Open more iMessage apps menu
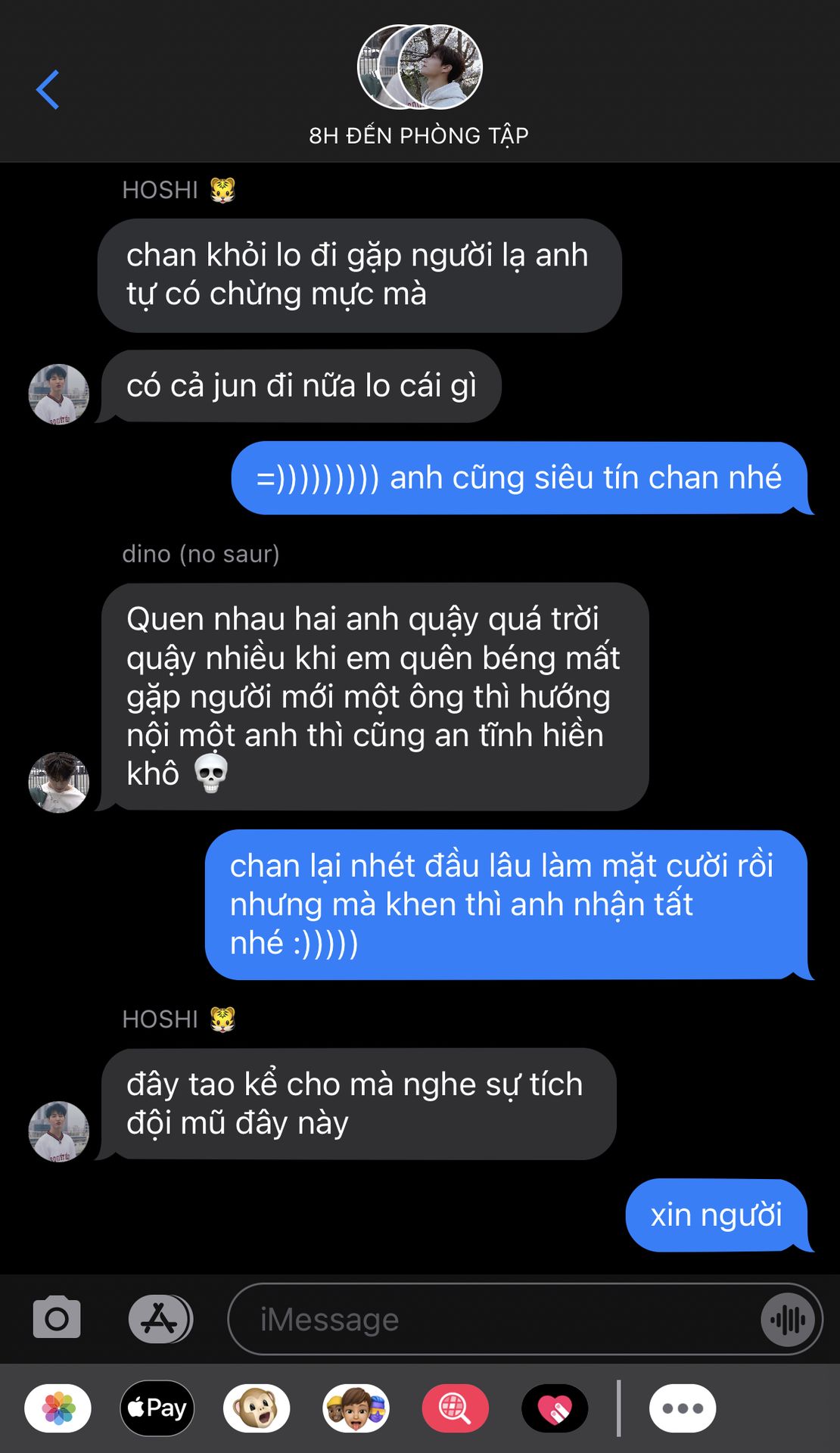Viewport: 840px width, 1453px height. 682,1408
